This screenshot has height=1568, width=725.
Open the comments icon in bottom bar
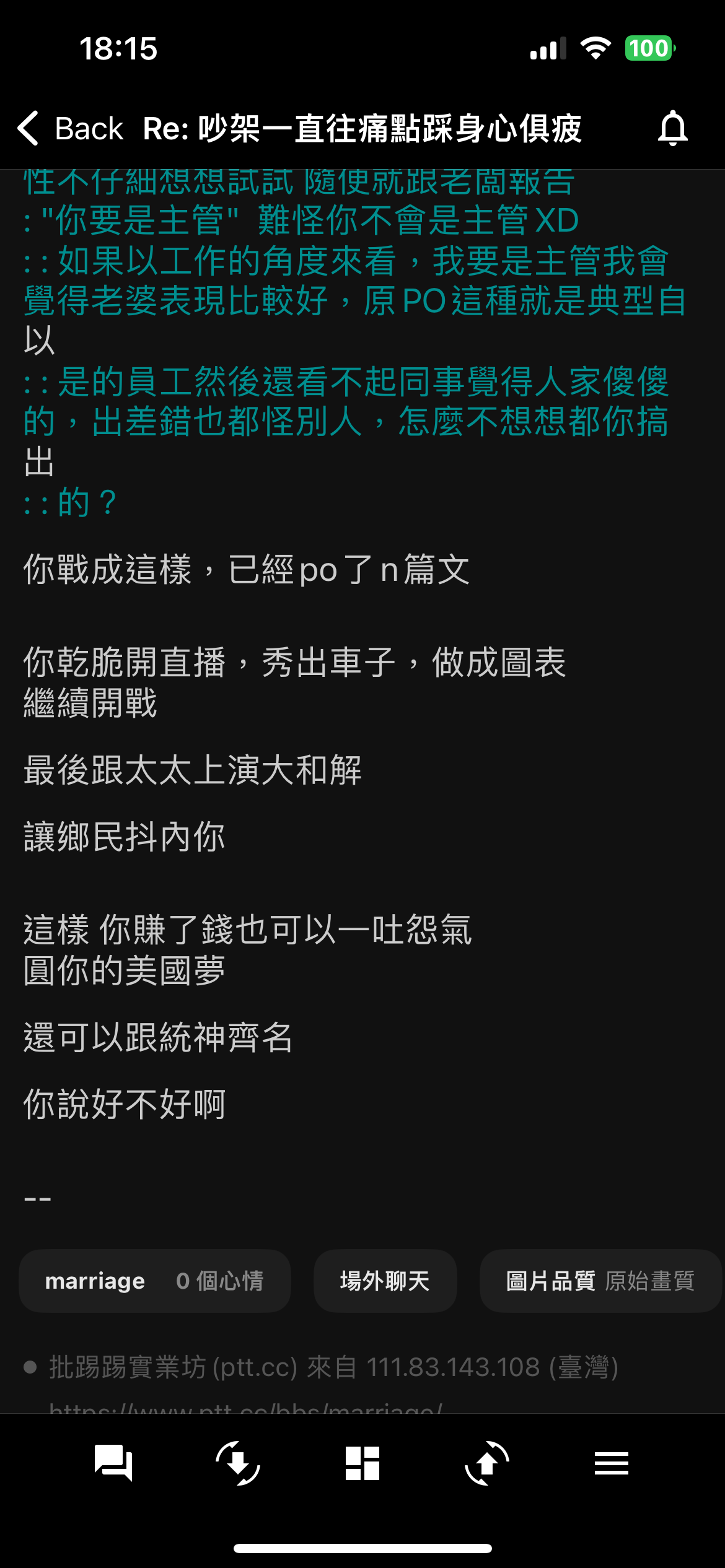pyautogui.click(x=113, y=1463)
